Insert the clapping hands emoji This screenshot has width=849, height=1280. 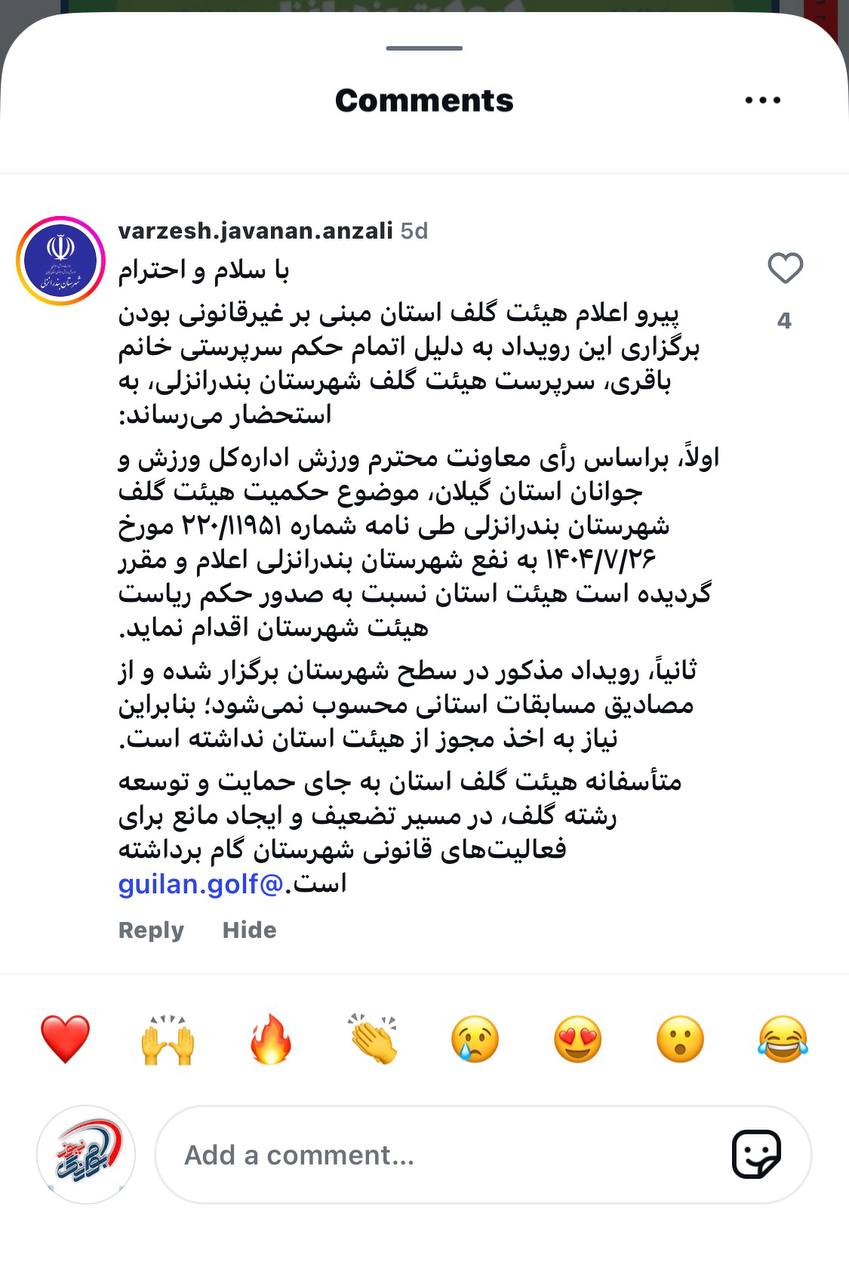373,1039
